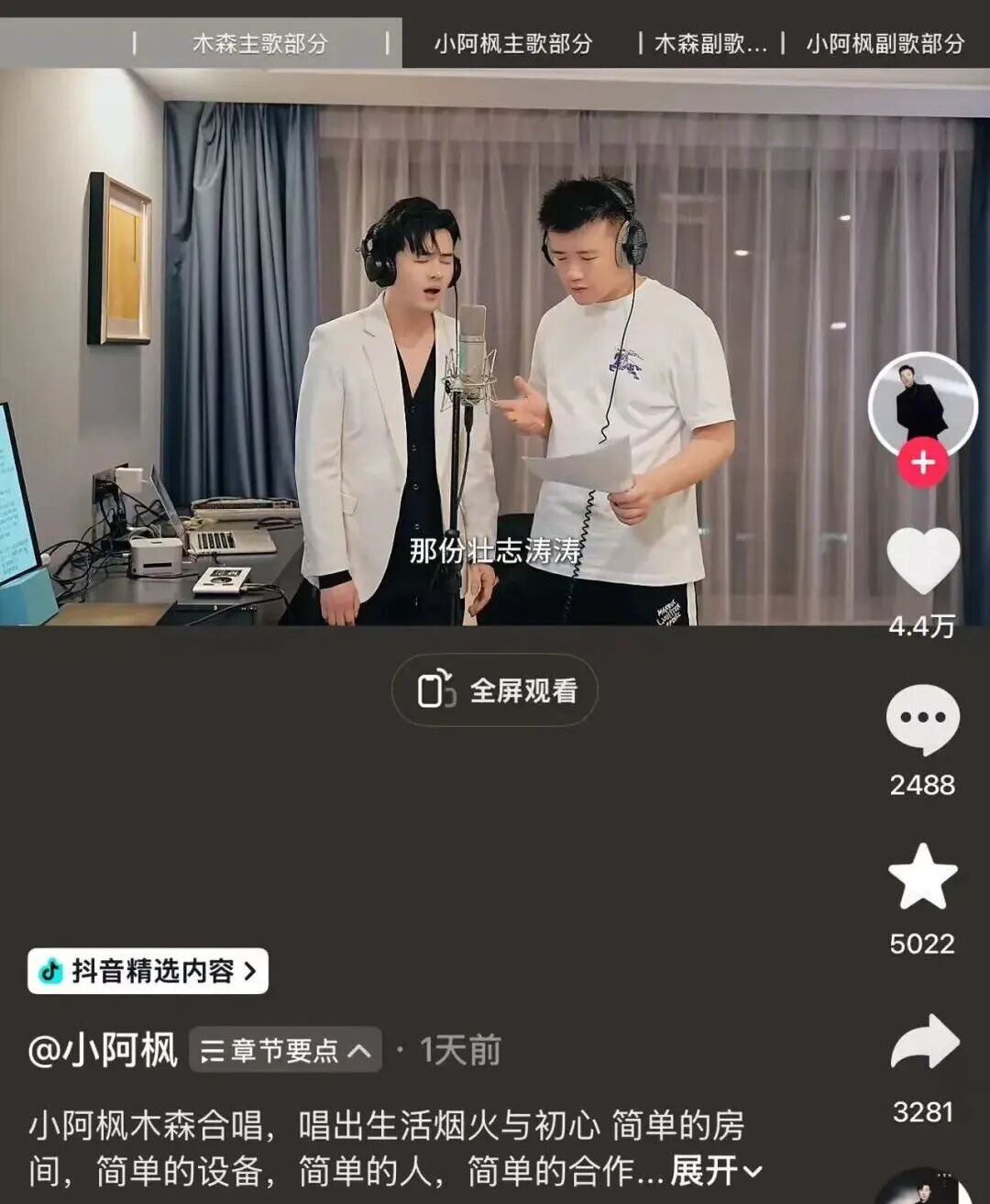Follow the creator with the red plus
Viewport: 990px width, 1204px height.
click(x=922, y=463)
